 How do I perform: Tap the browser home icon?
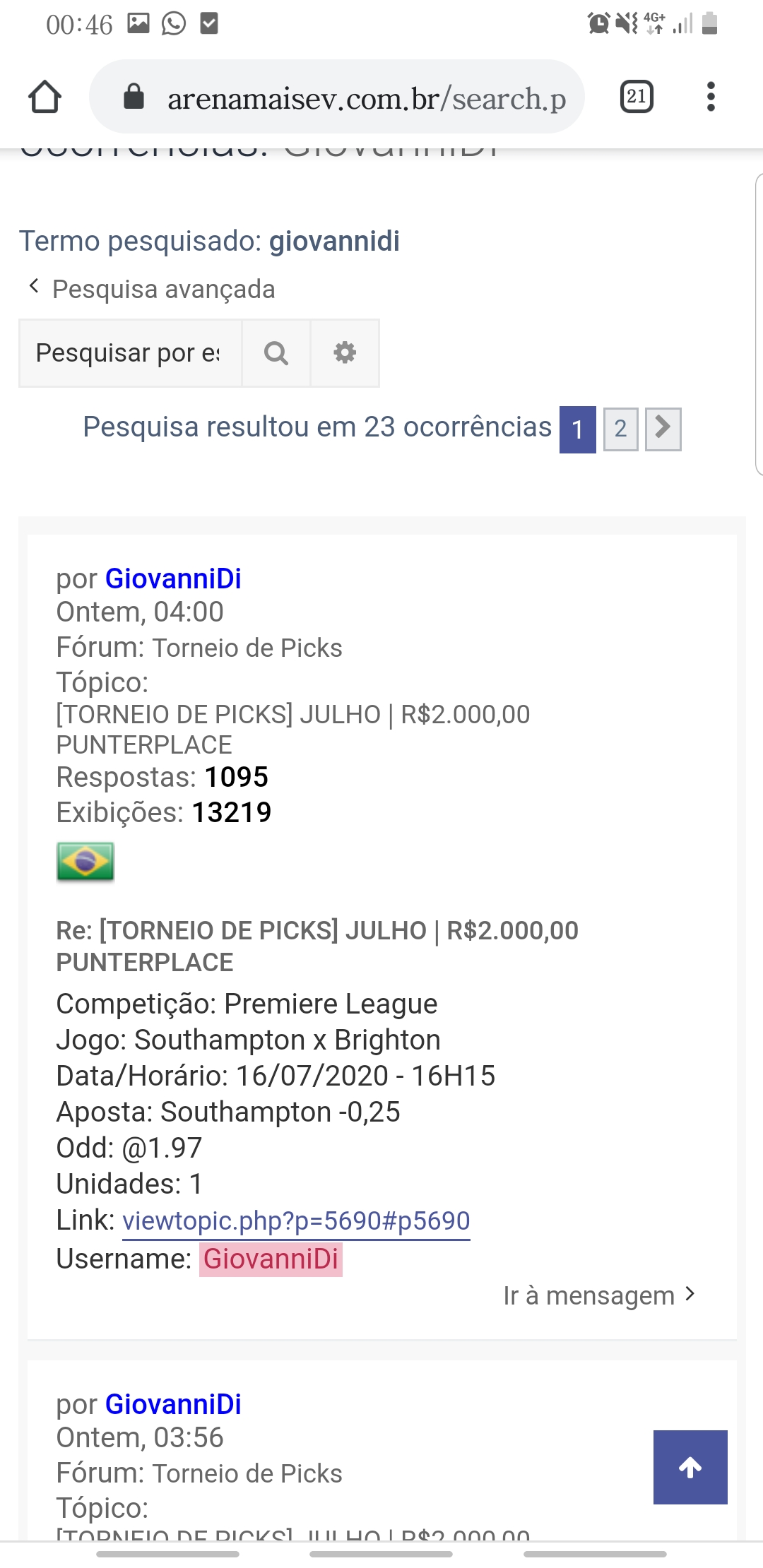pos(45,97)
